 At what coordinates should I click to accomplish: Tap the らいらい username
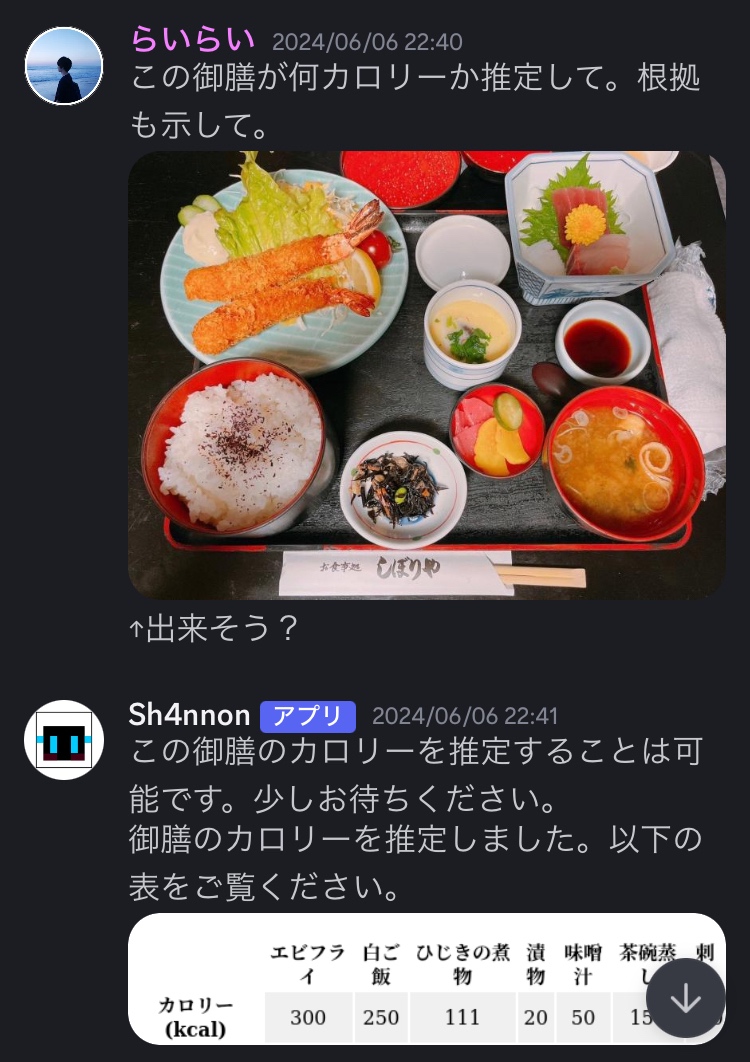pos(193,40)
